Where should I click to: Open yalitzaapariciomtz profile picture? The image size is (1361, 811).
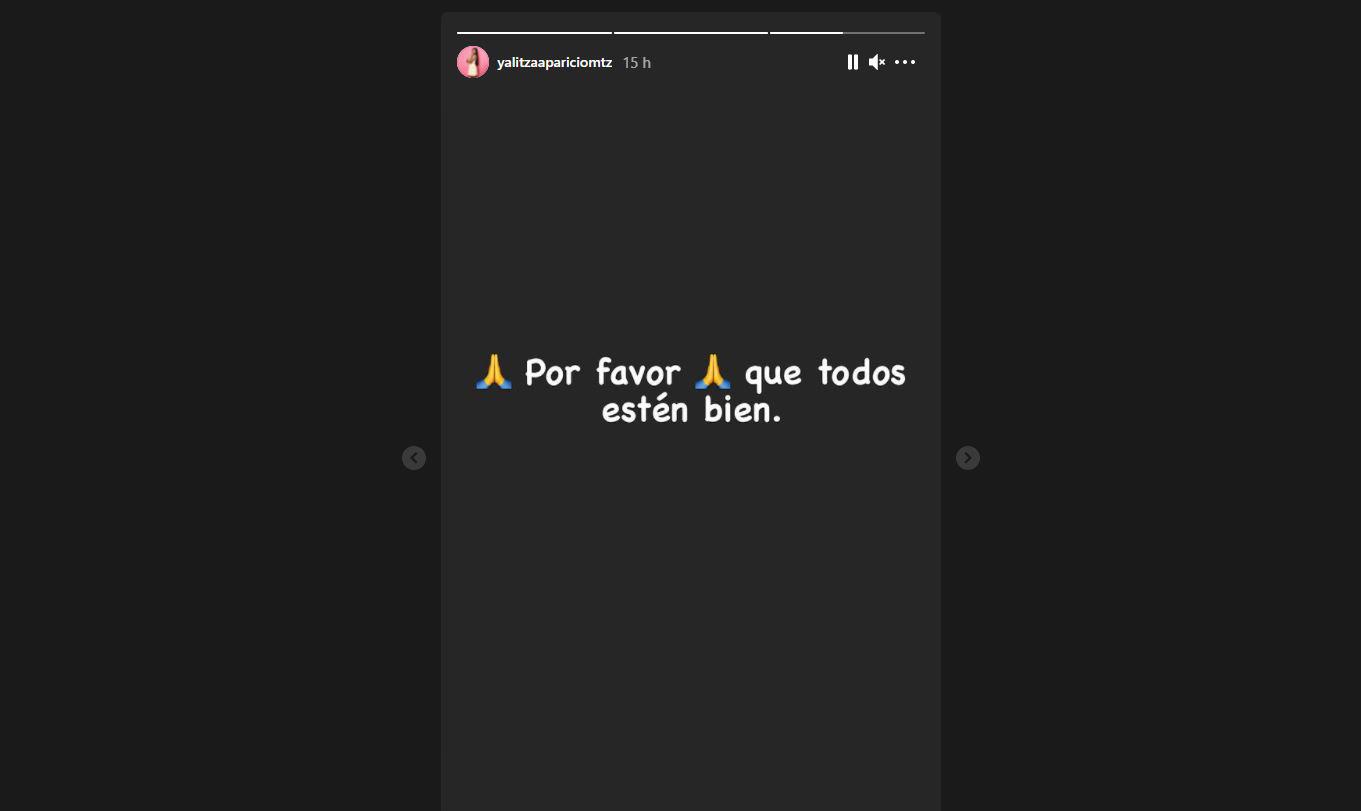point(473,62)
